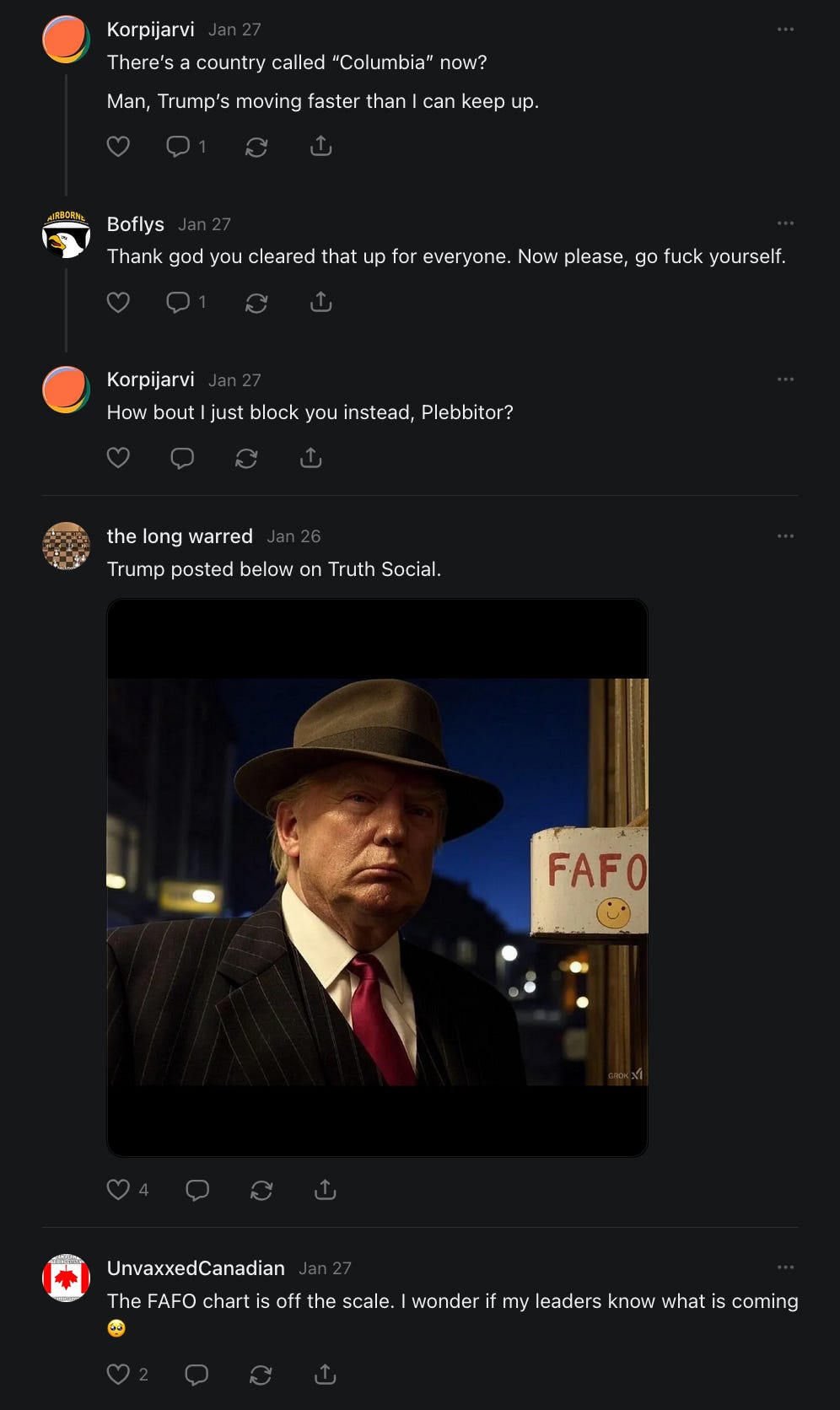Image resolution: width=840 pixels, height=1410 pixels.
Task: Open the image in the long warred's post
Action: 377,877
